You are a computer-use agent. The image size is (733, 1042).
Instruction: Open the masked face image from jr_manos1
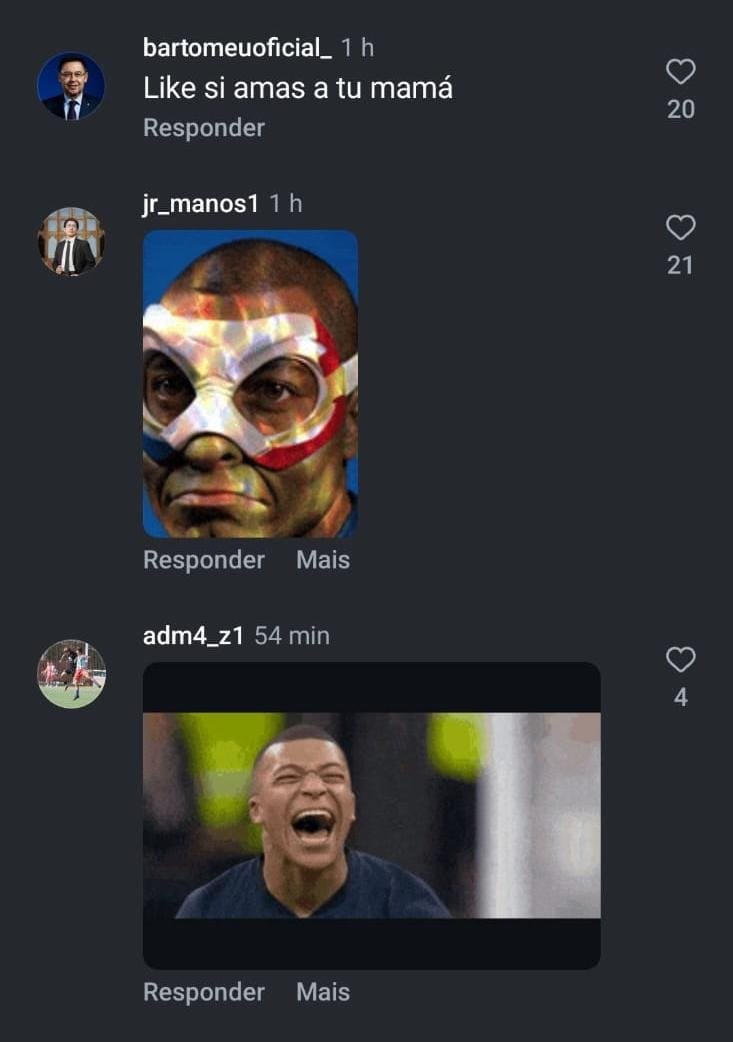[x=250, y=384]
